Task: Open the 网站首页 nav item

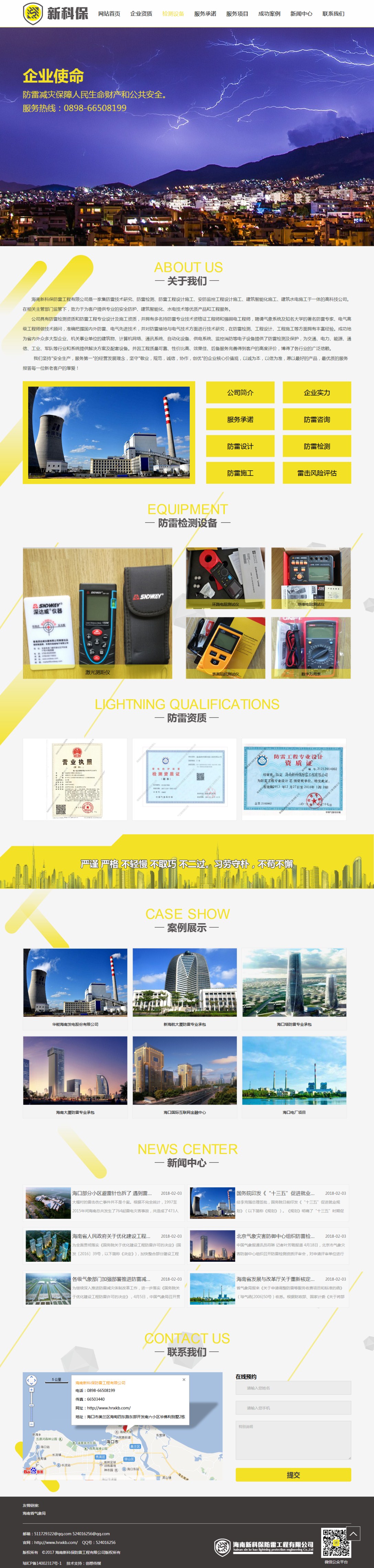Action: click(x=109, y=13)
